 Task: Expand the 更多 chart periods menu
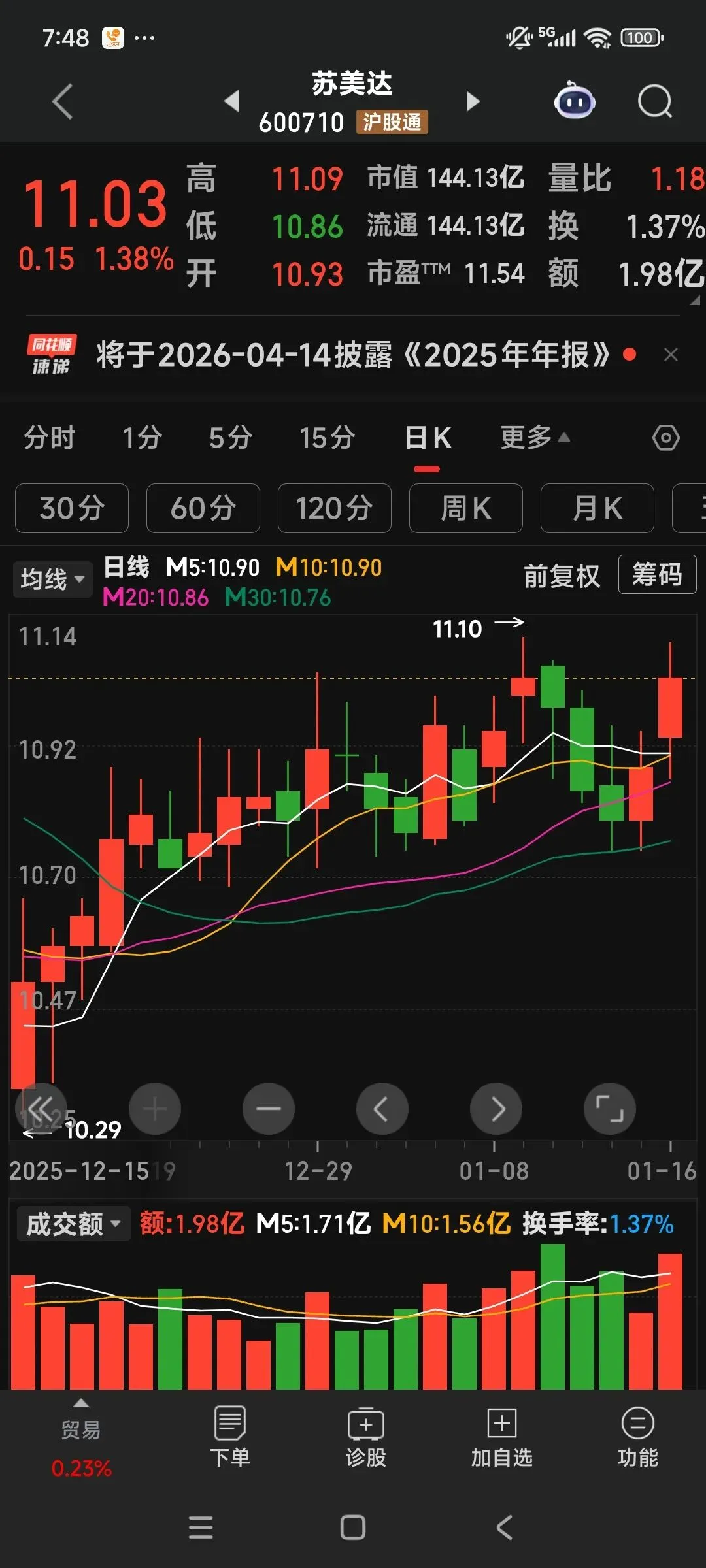[535, 438]
